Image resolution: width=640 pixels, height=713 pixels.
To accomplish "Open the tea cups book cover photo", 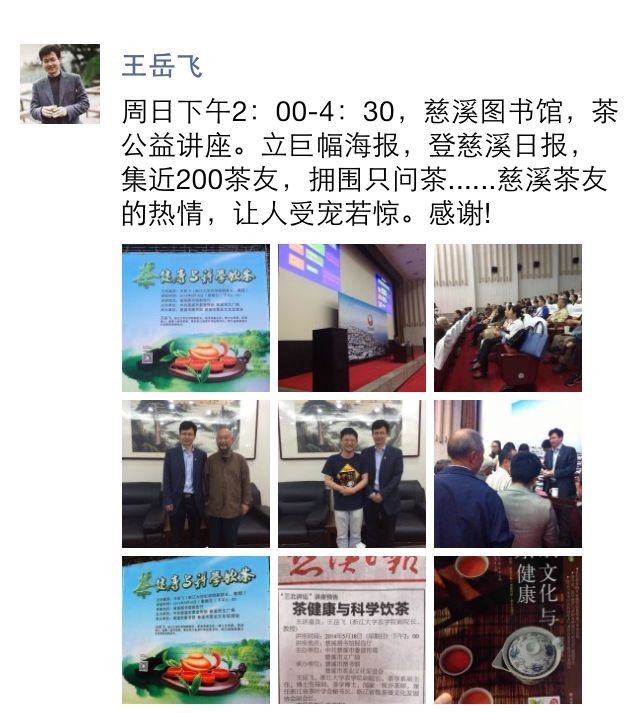I will point(507,629).
